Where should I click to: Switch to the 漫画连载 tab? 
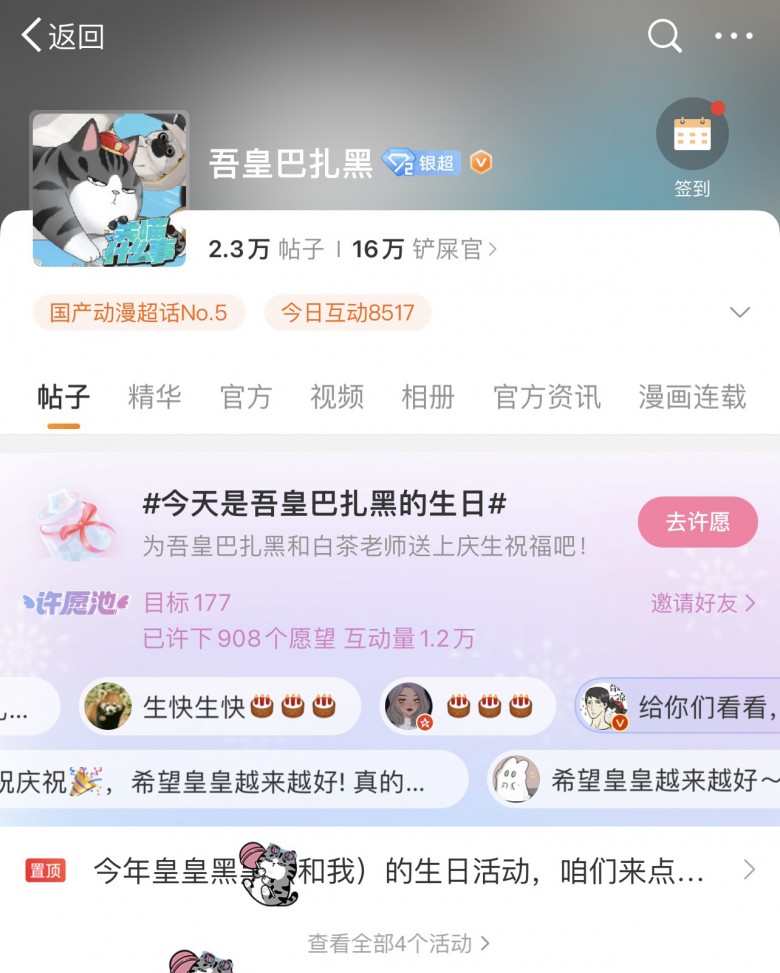692,397
